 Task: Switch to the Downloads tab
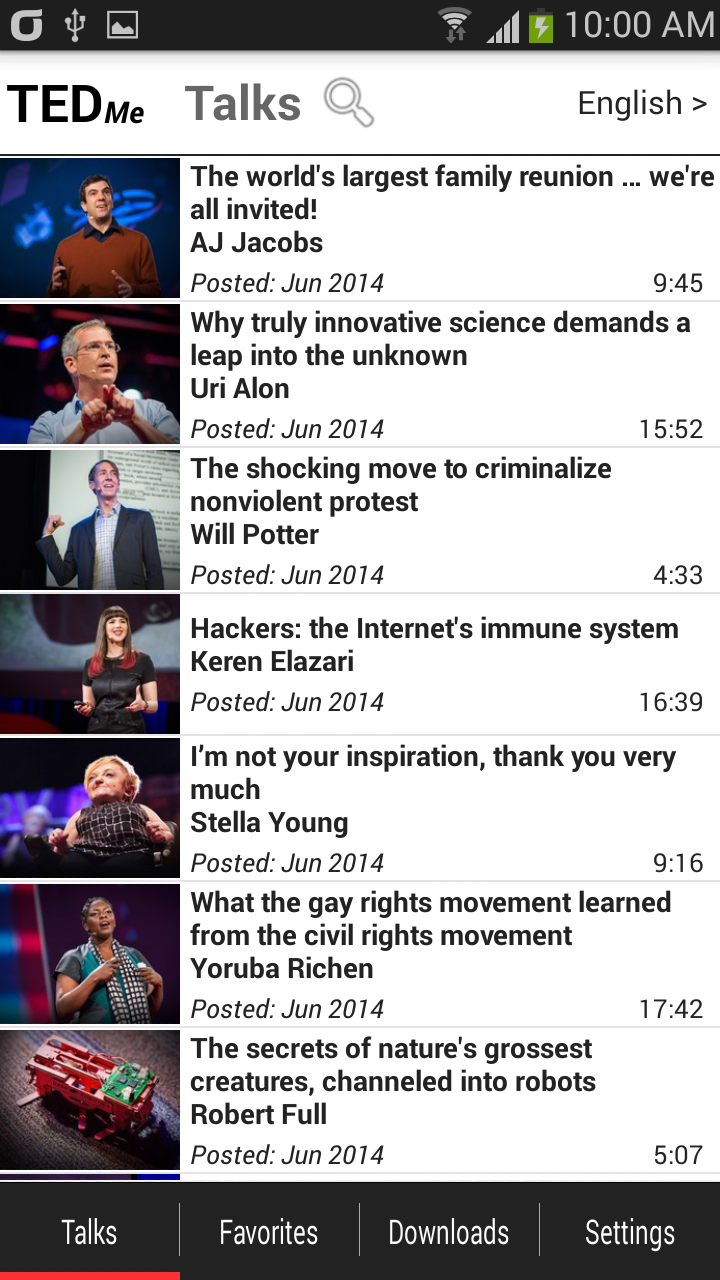[449, 1233]
